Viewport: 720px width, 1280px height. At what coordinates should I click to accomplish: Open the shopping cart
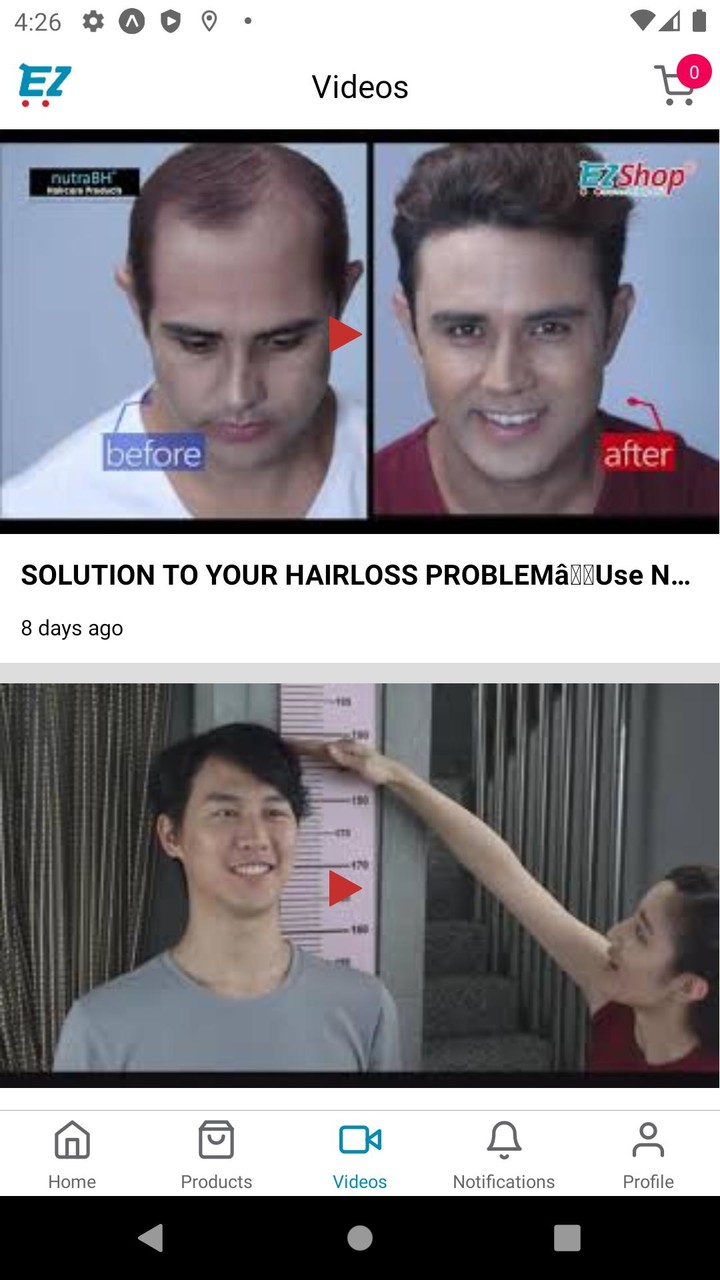coord(678,85)
